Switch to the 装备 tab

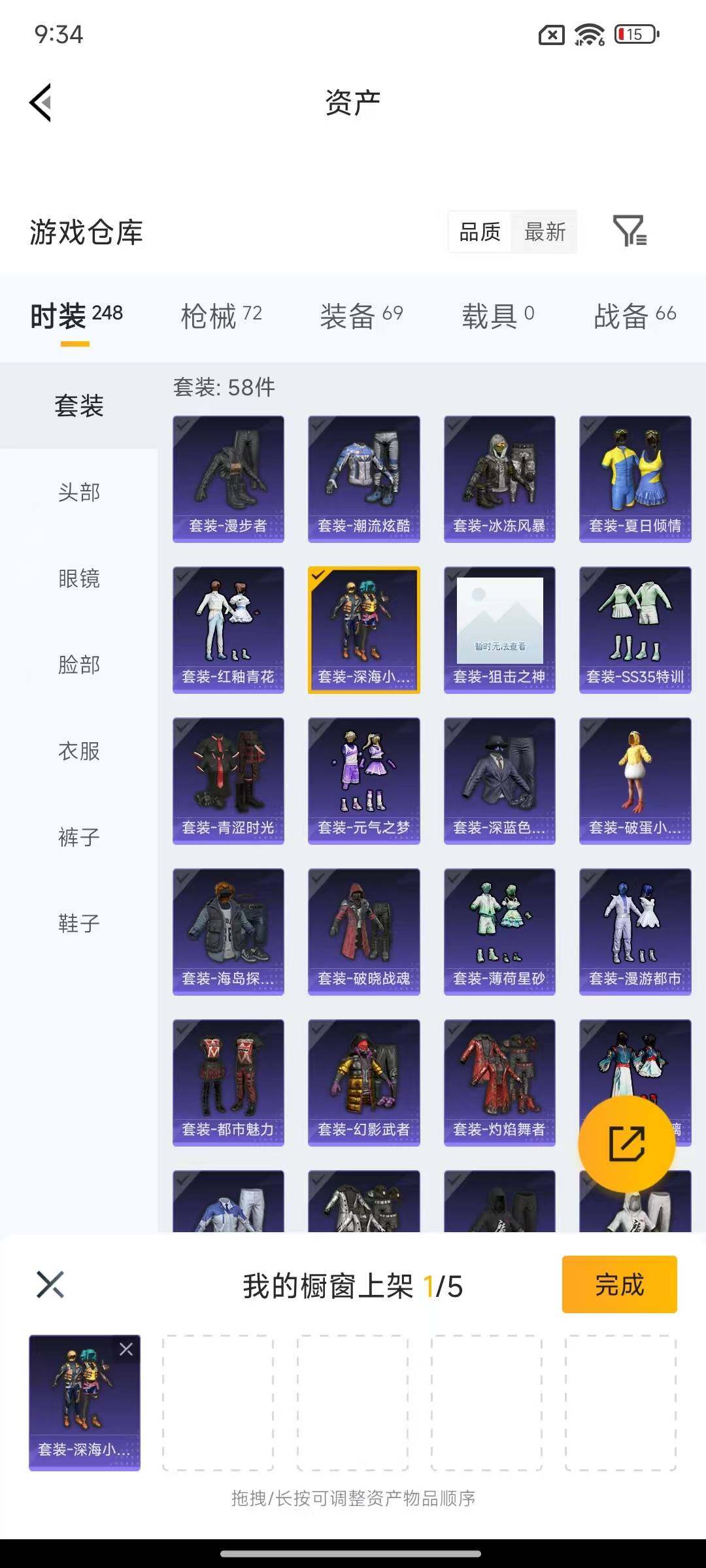pyautogui.click(x=361, y=316)
